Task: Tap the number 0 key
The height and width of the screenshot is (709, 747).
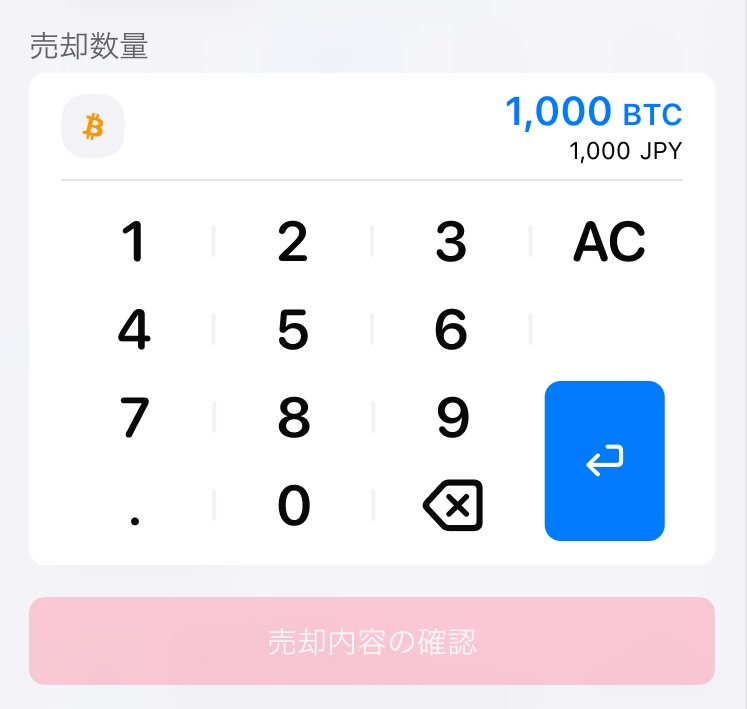Action: 292,506
